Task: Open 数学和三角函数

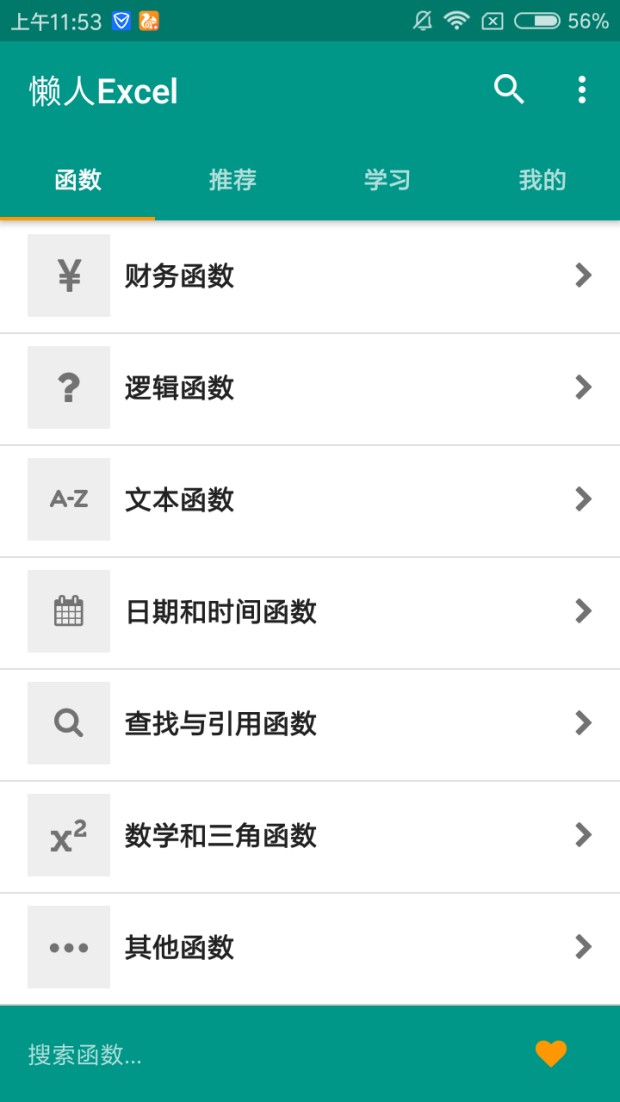Action: pos(310,836)
